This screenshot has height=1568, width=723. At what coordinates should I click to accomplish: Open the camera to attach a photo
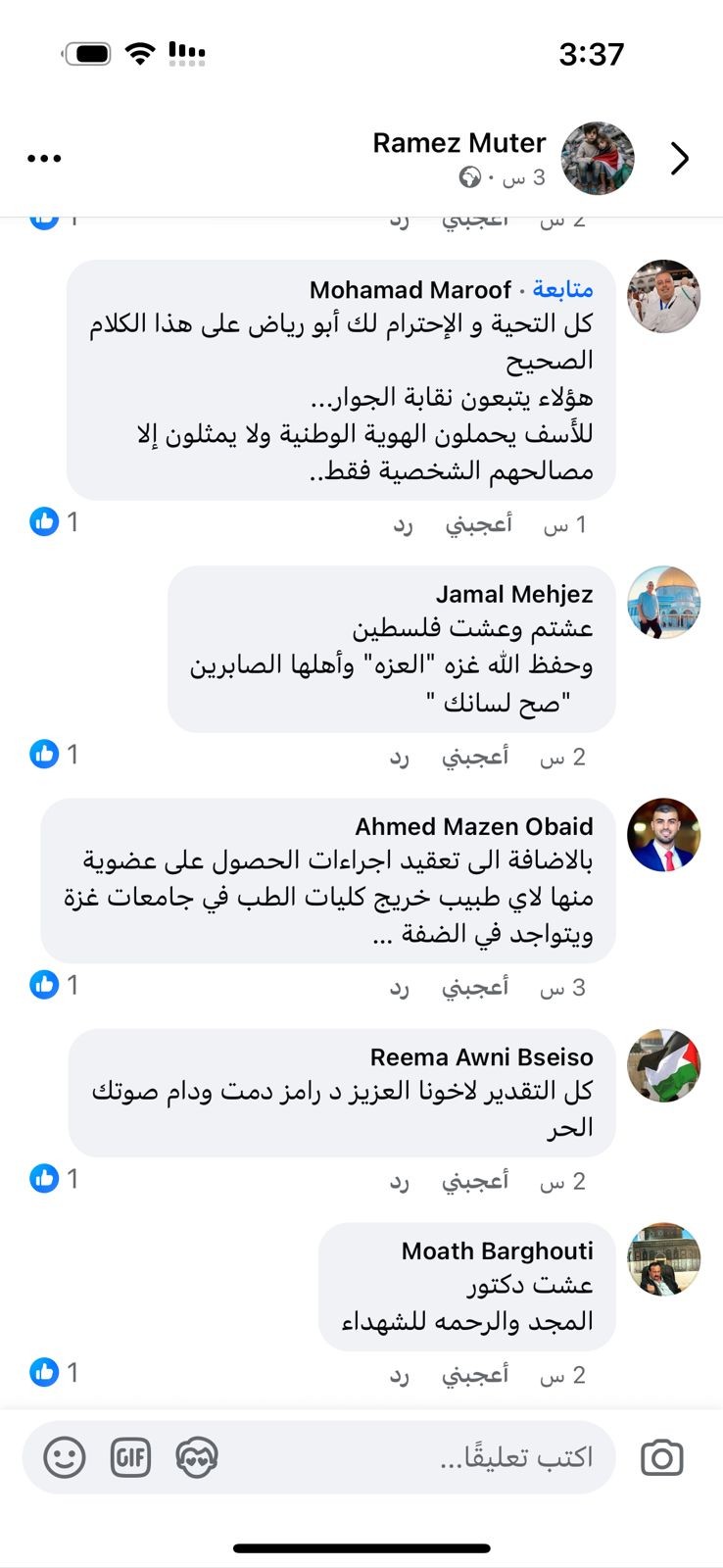661,1458
